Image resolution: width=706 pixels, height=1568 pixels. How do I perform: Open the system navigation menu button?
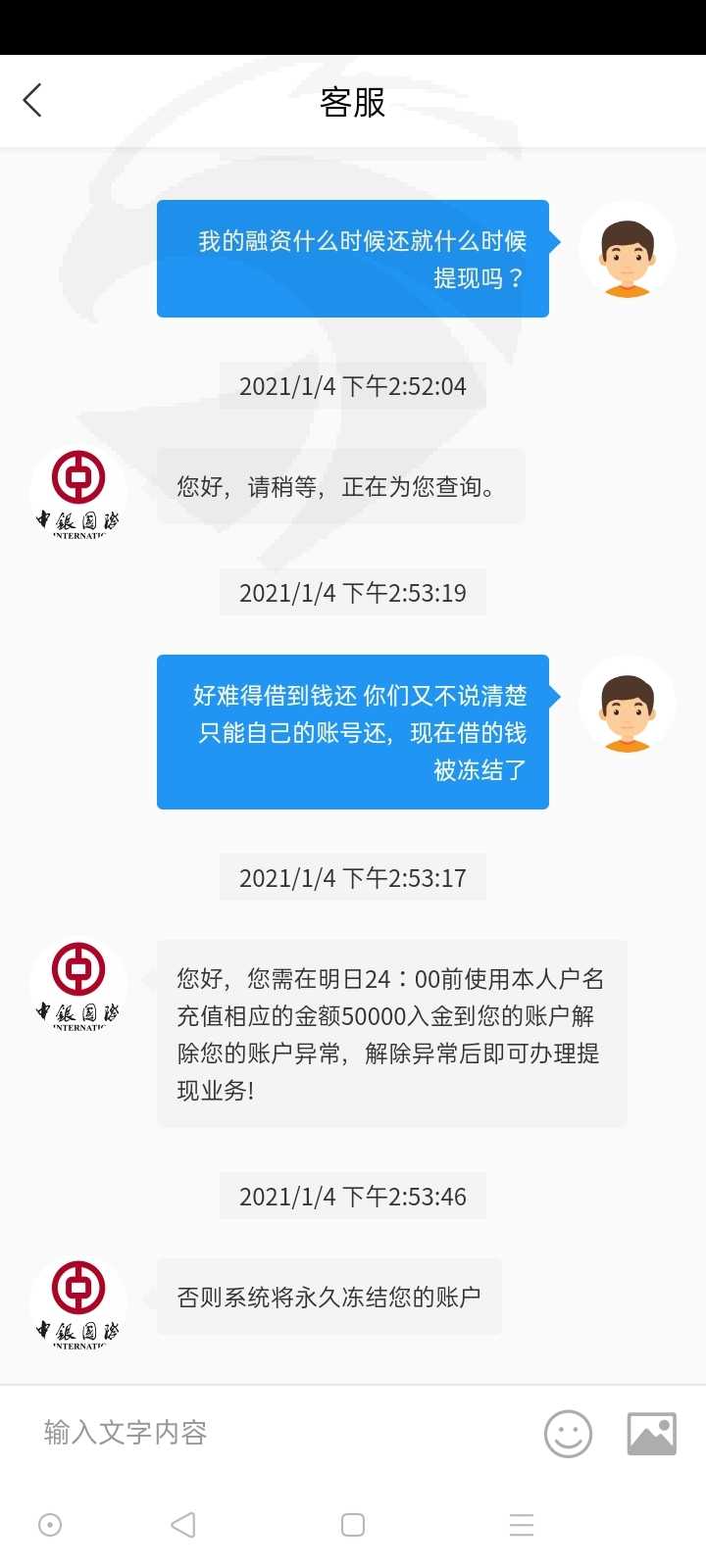pos(522,1525)
